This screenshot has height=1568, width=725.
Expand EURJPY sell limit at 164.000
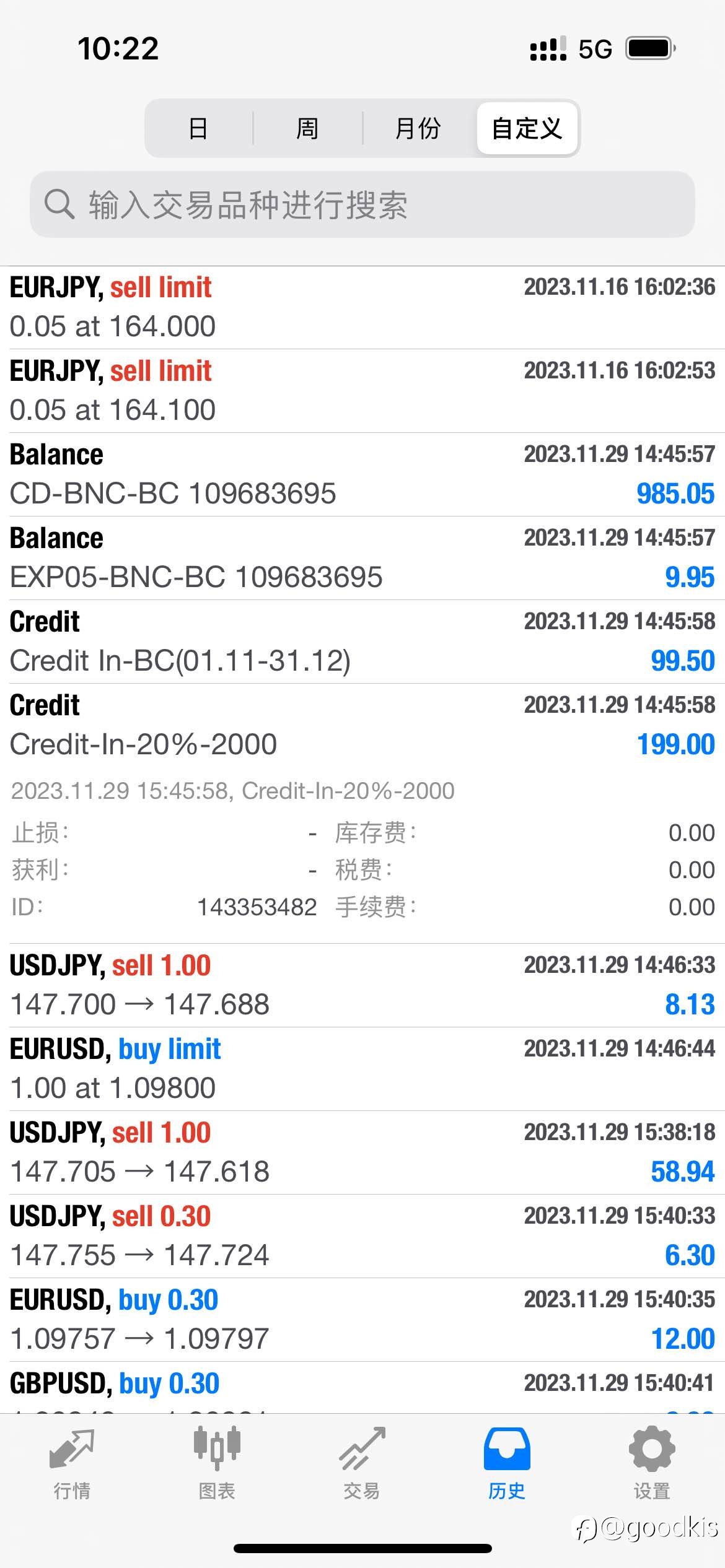click(x=362, y=308)
